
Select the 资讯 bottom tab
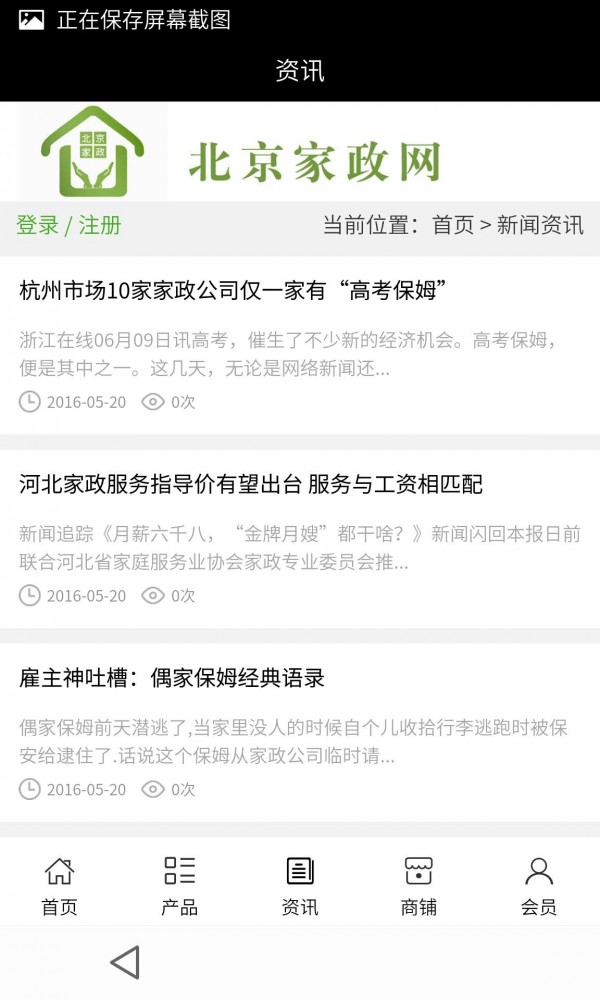pos(300,885)
